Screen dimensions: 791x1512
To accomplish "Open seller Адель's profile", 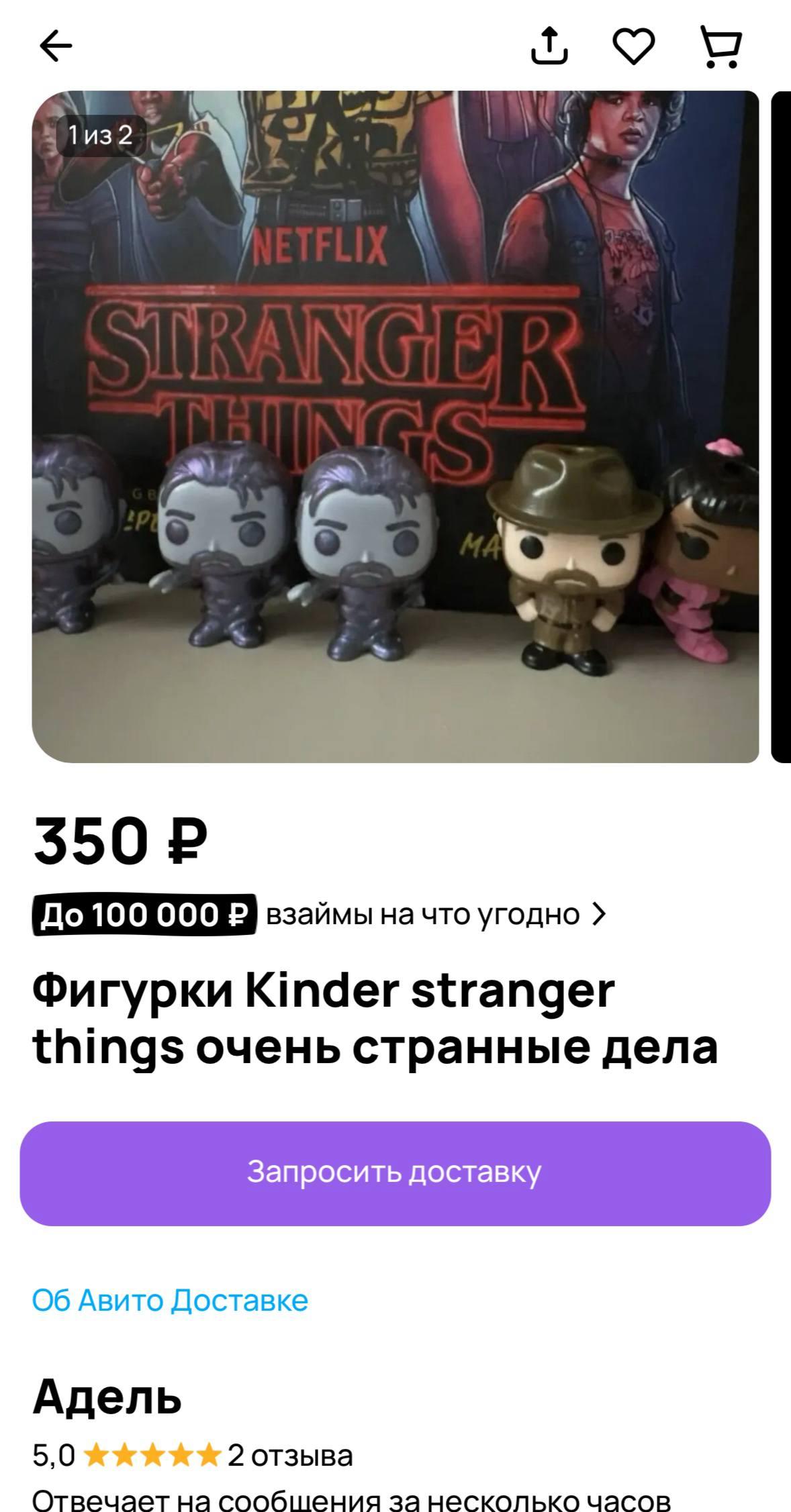I will click(x=107, y=1396).
